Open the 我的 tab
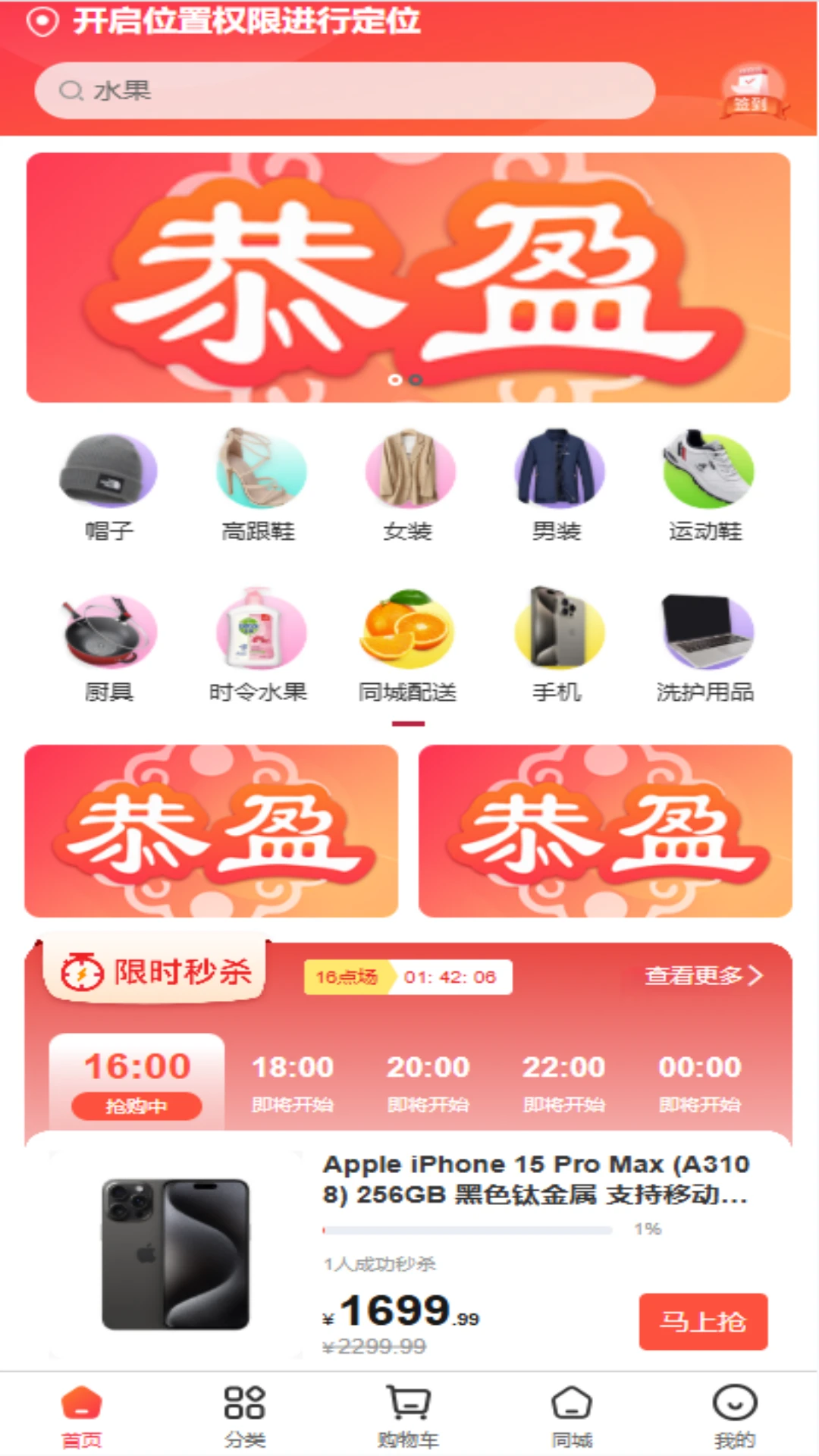Image resolution: width=819 pixels, height=1456 pixels. click(x=734, y=1415)
